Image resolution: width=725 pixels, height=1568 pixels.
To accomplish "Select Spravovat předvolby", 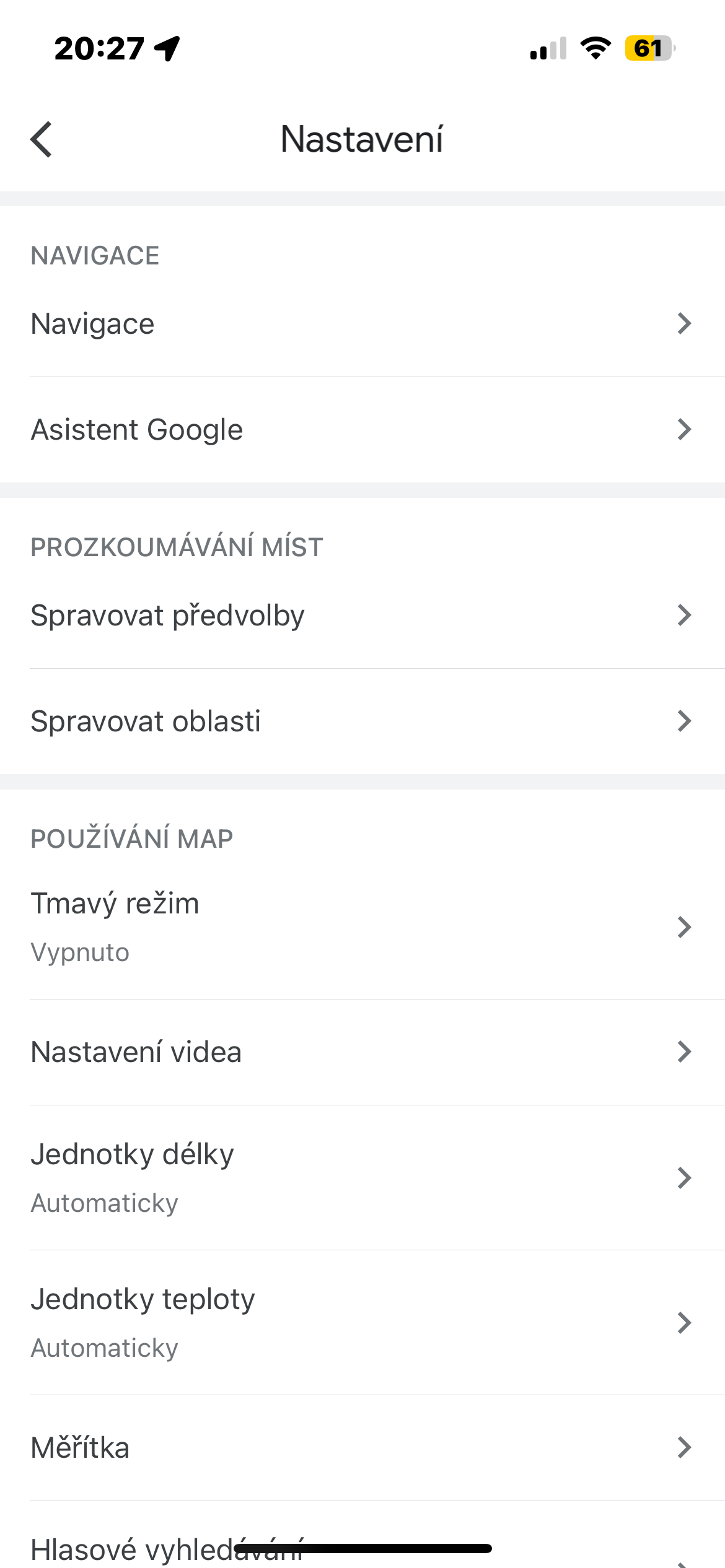I will (x=362, y=616).
